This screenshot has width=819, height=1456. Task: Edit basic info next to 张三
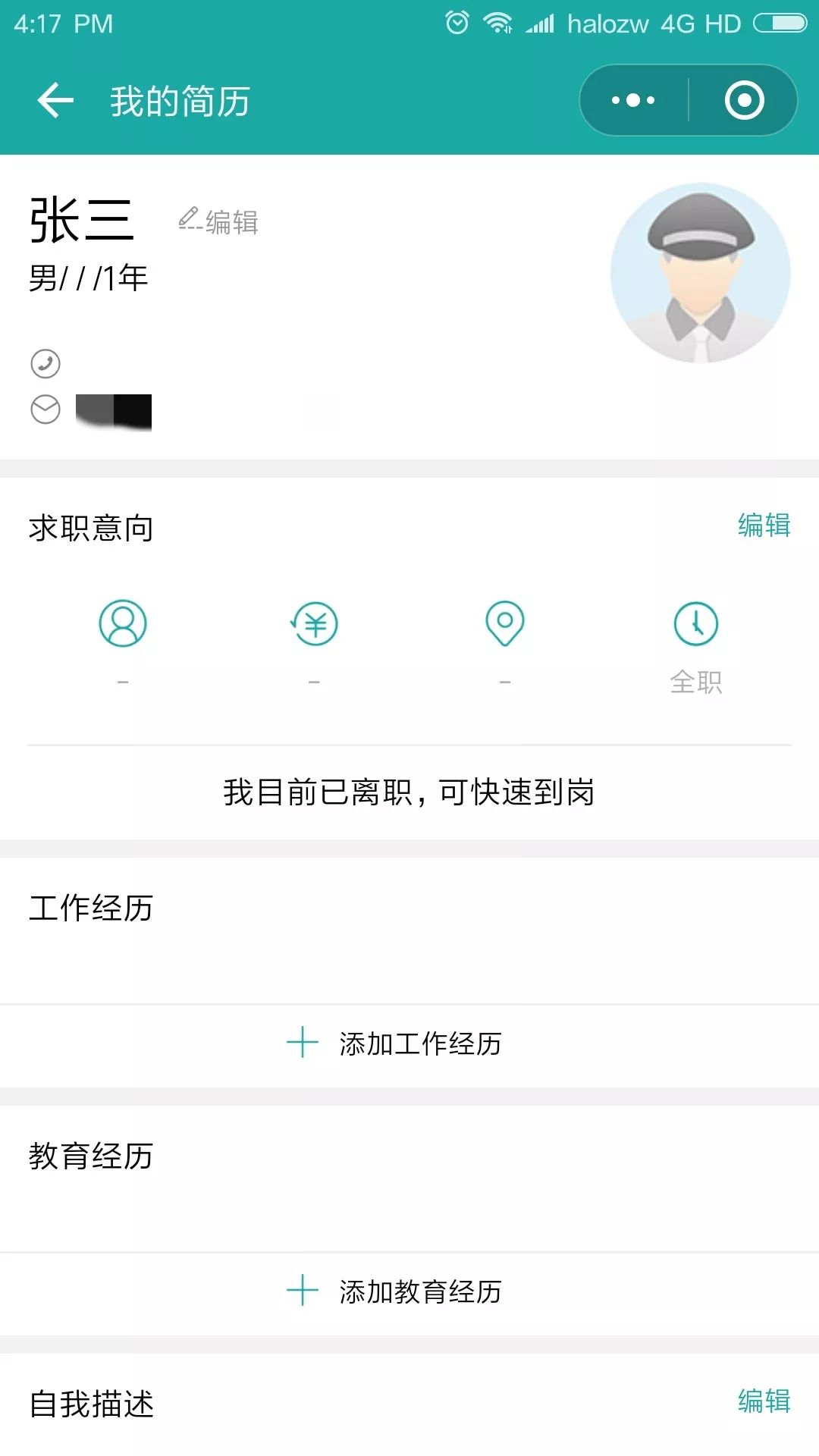(x=219, y=221)
